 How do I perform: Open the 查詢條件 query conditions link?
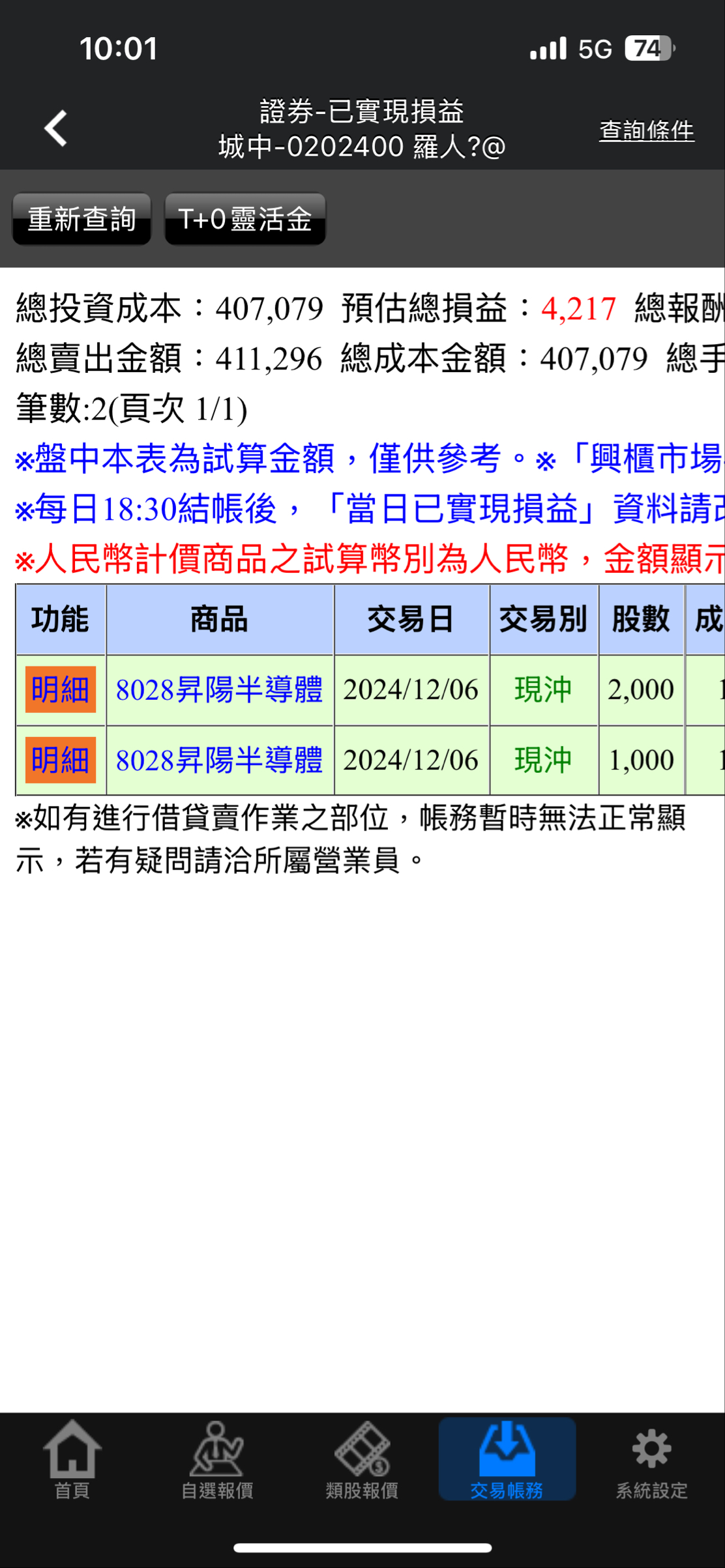[646, 130]
